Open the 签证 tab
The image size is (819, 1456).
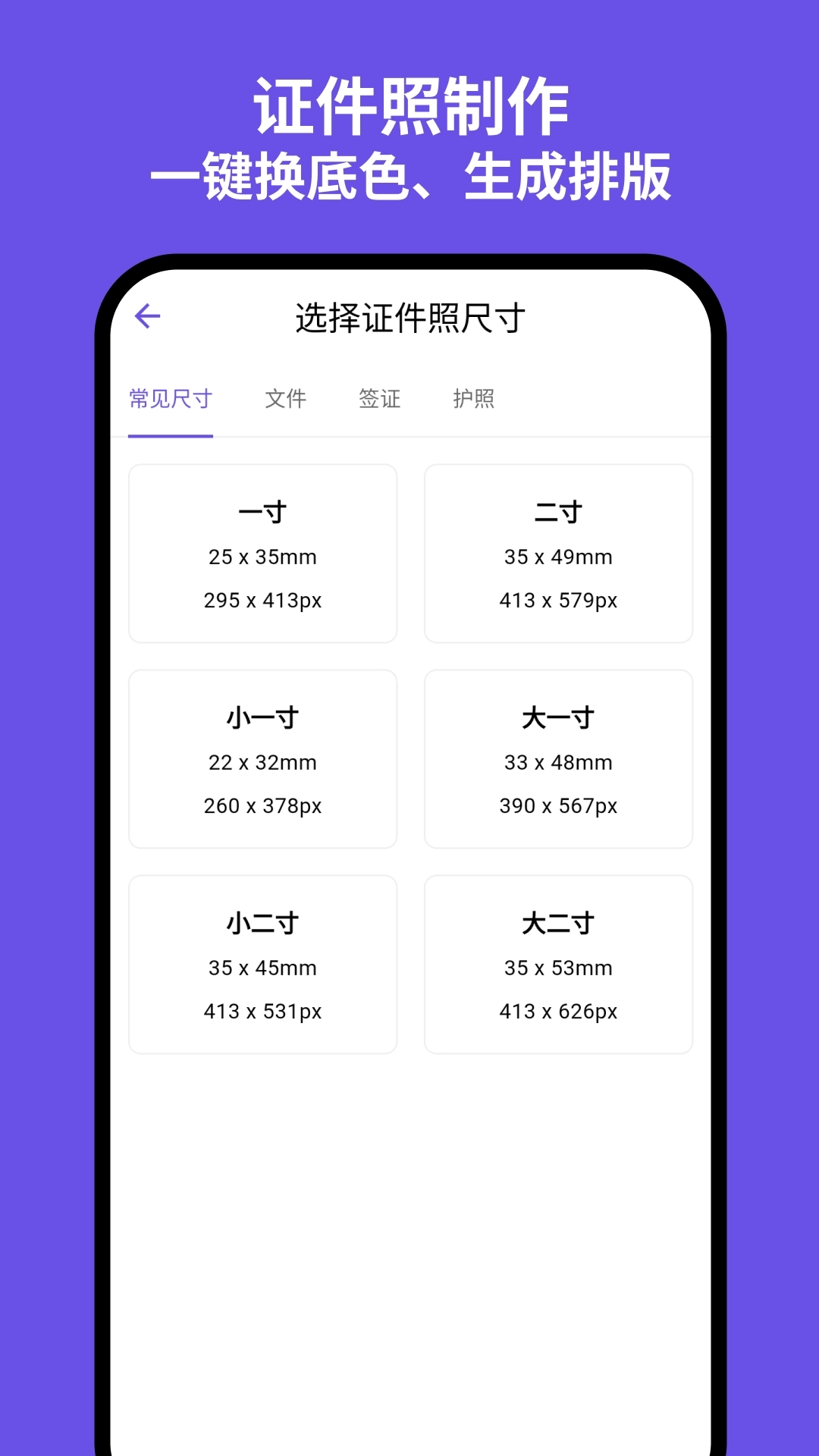pyautogui.click(x=380, y=399)
